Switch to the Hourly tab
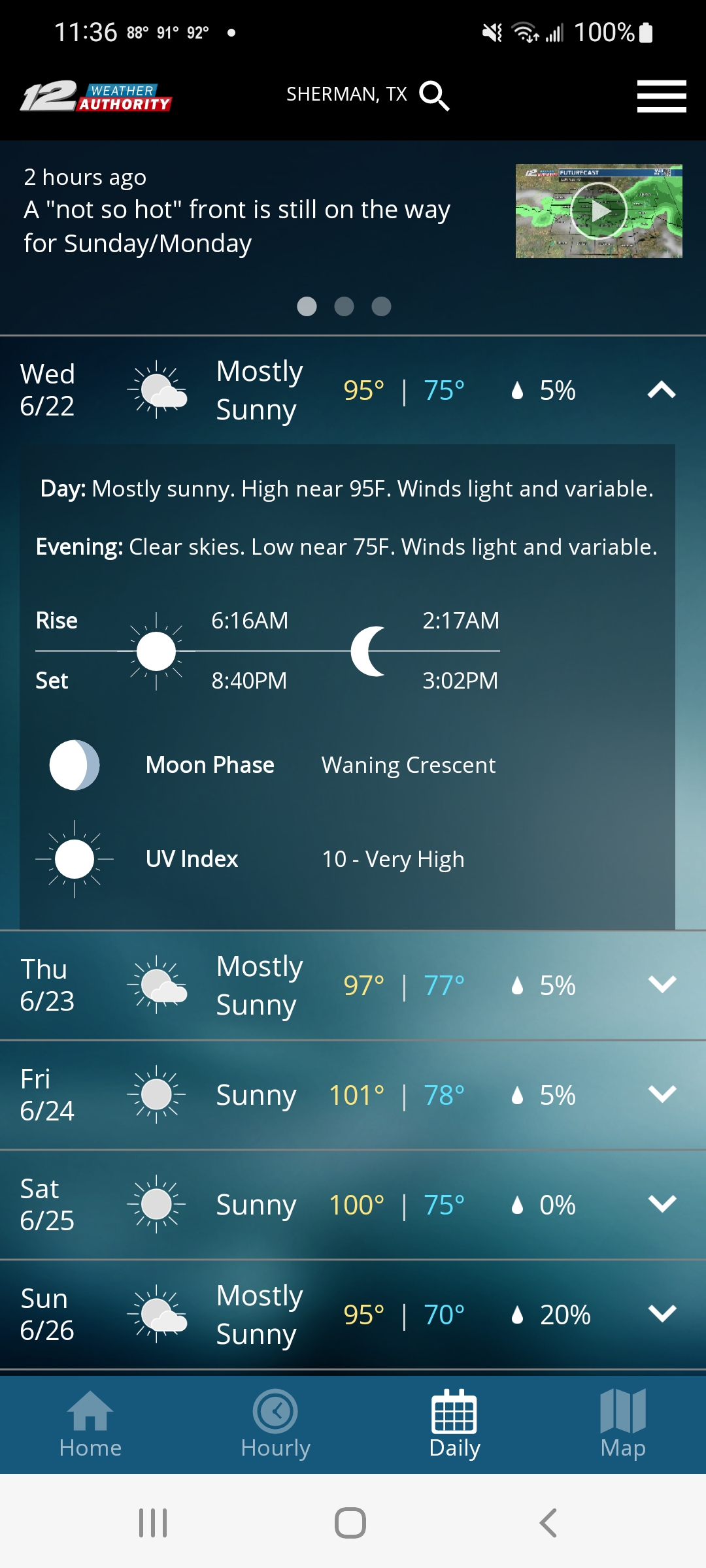Viewport: 706px width, 1568px height. 275,1423
